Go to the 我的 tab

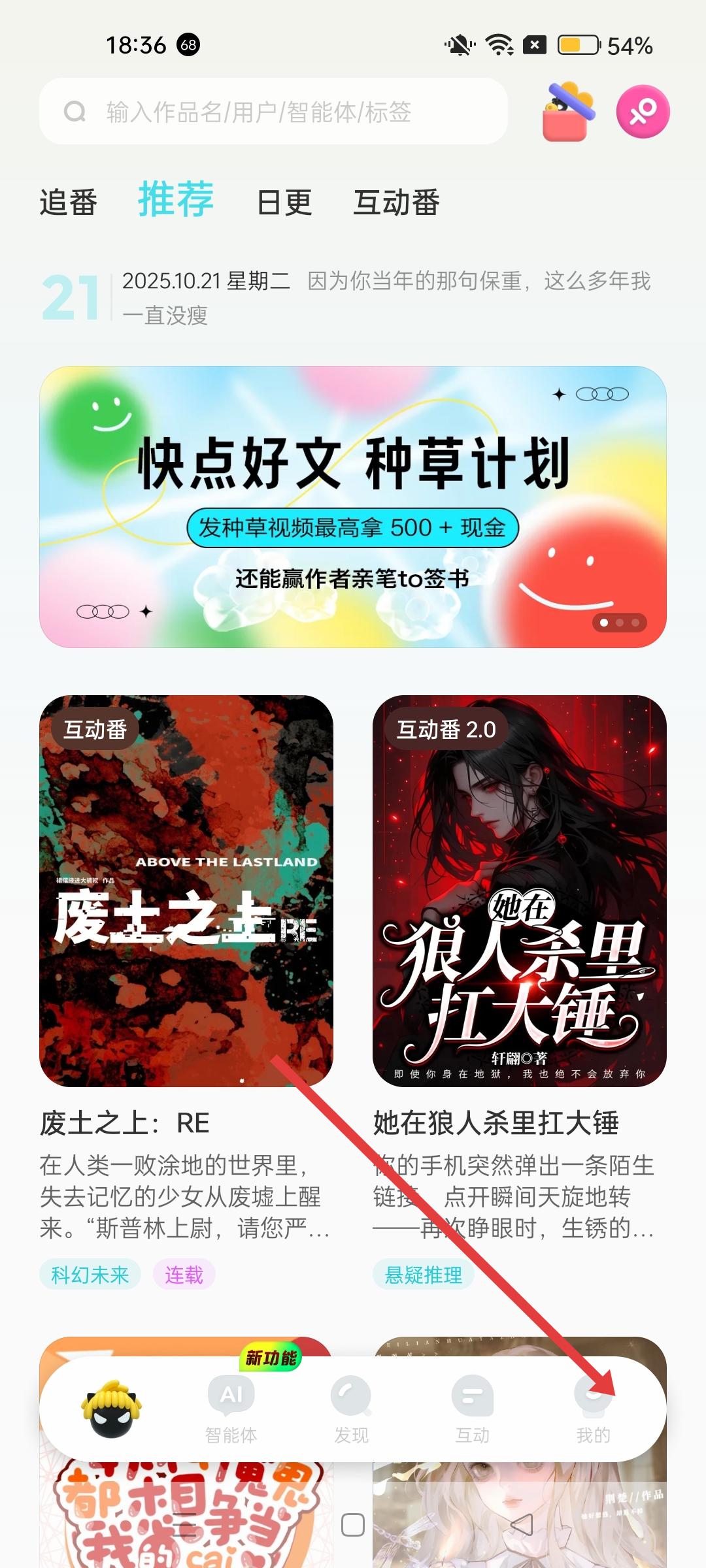[593, 1409]
